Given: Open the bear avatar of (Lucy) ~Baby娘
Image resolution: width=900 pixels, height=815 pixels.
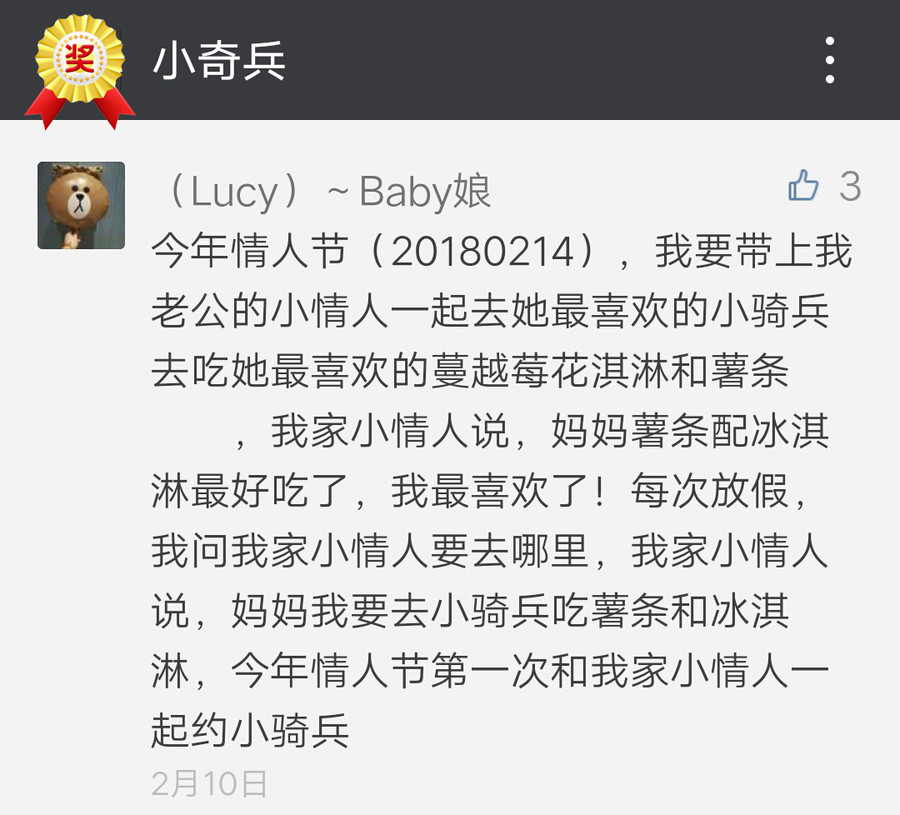Looking at the screenshot, I should tap(81, 205).
